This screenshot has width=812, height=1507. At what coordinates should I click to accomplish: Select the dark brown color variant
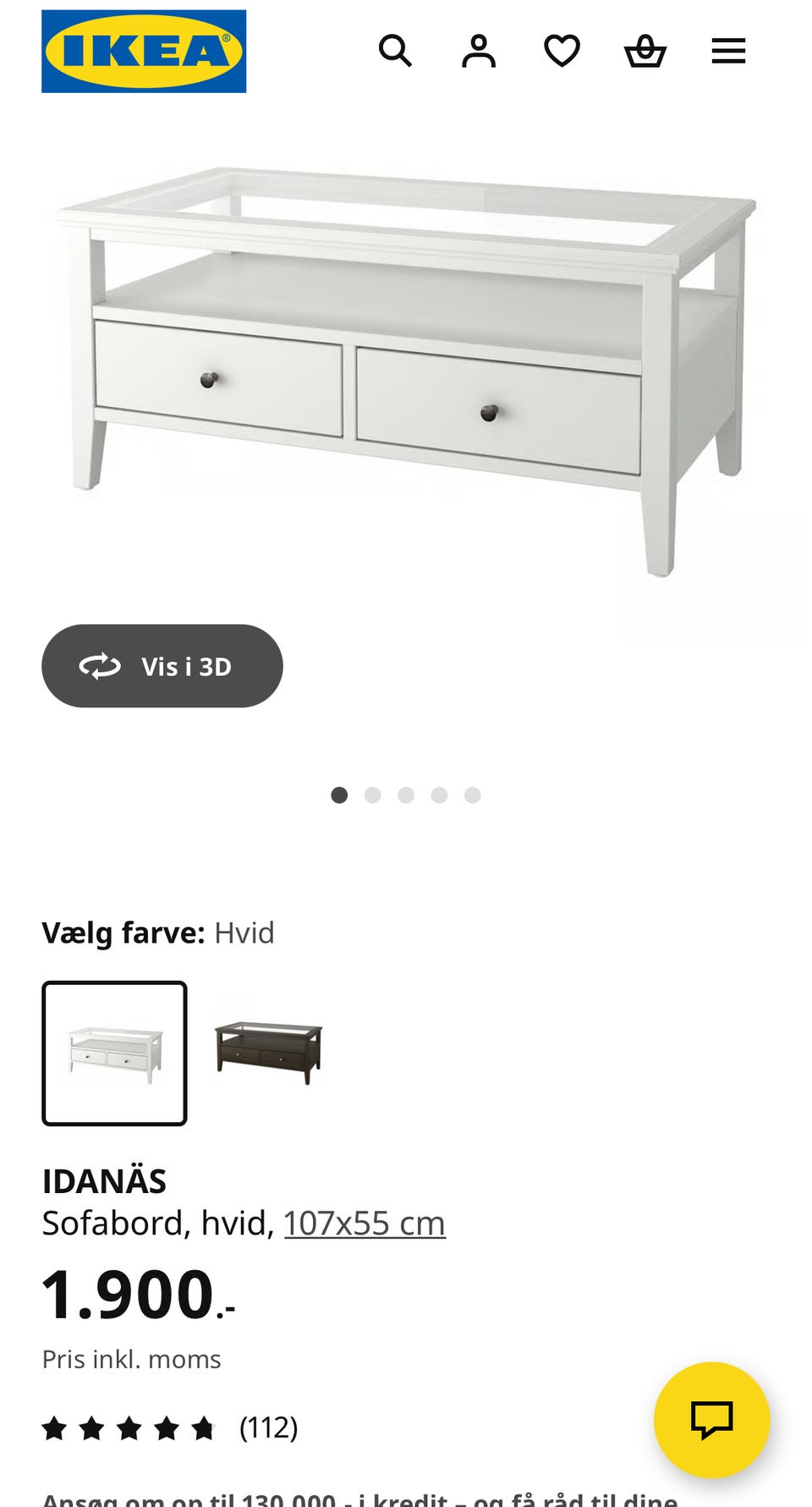pos(270,1053)
